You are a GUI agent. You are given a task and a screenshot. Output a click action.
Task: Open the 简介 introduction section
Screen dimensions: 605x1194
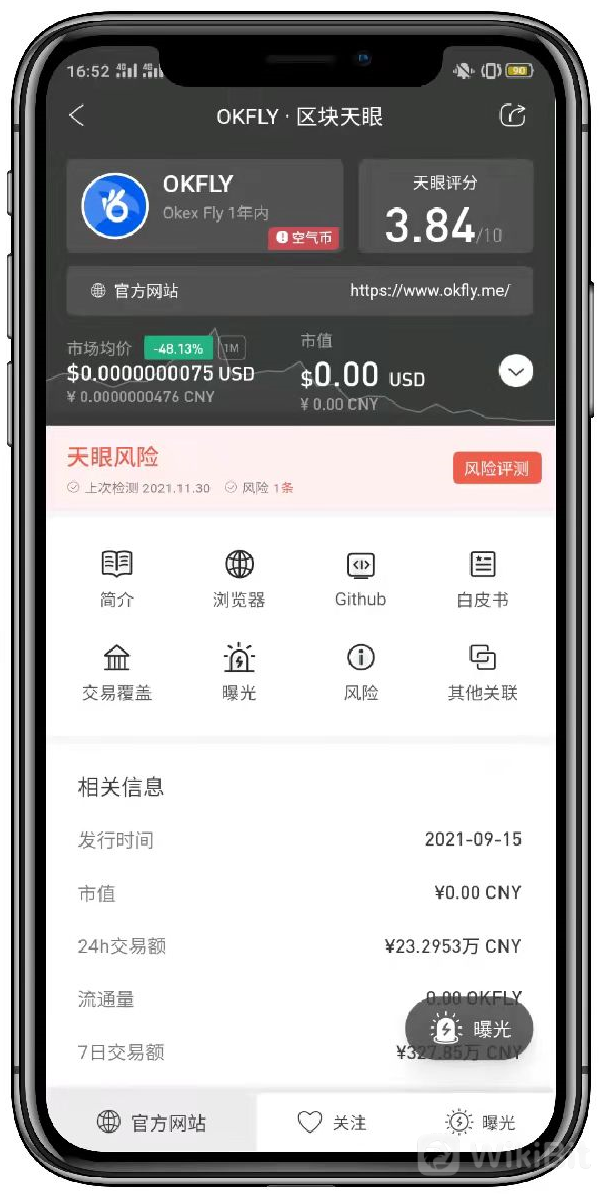(x=117, y=578)
